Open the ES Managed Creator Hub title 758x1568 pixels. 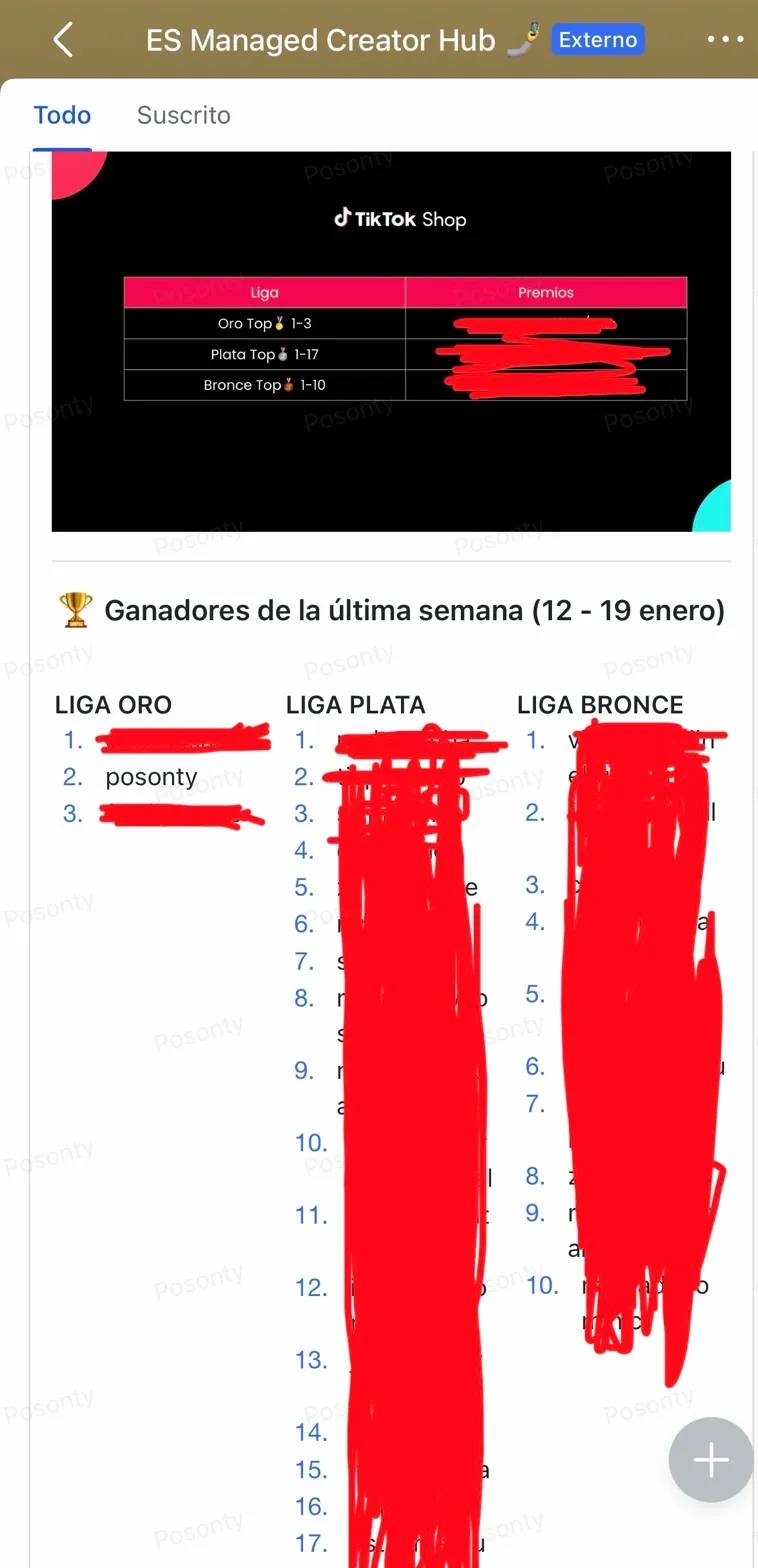tap(320, 39)
